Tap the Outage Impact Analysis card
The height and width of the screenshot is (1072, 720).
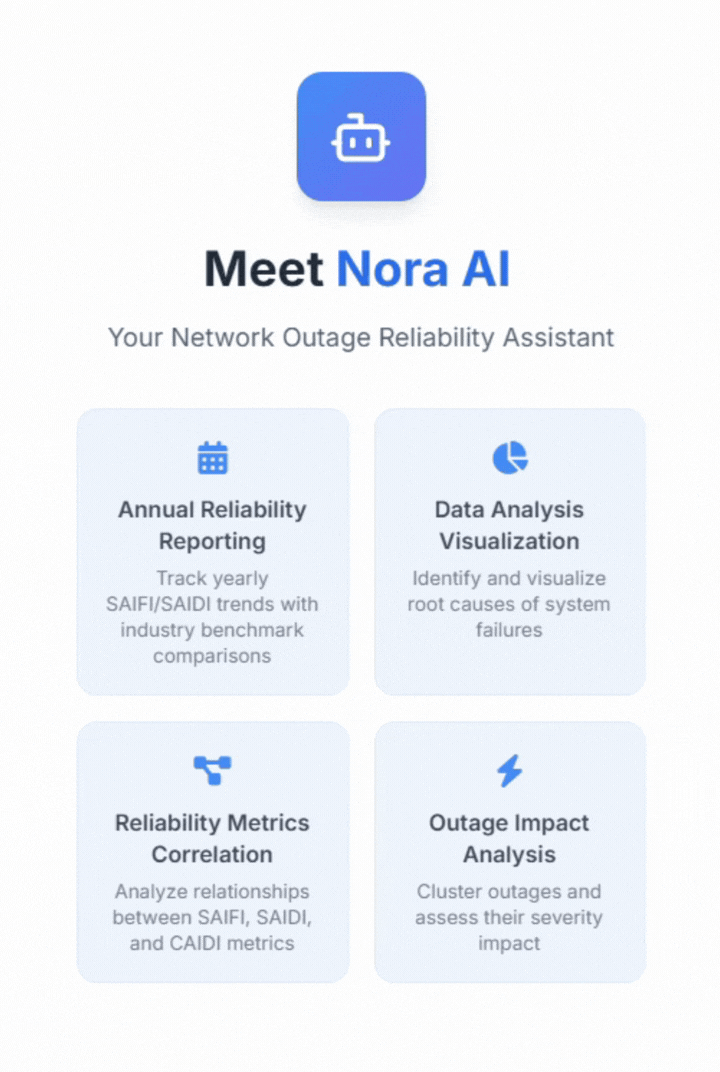point(509,851)
